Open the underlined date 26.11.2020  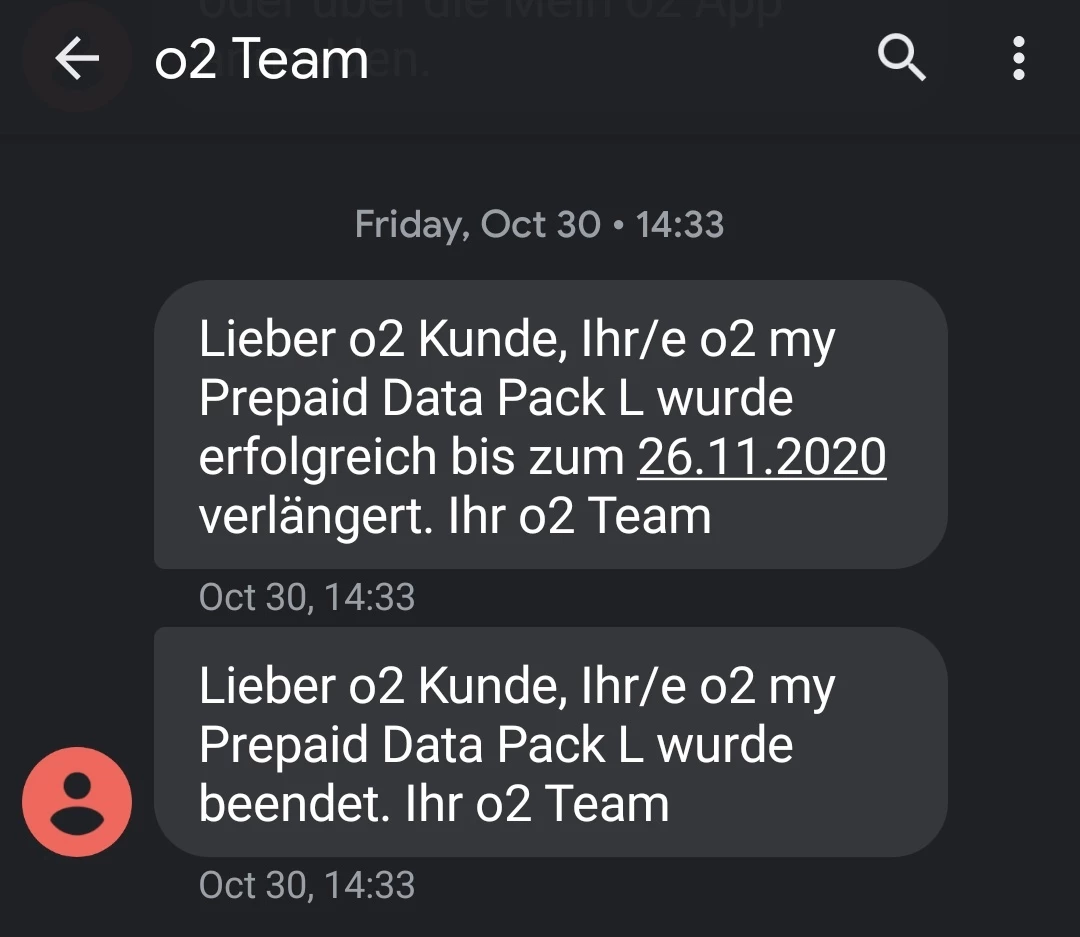(762, 458)
